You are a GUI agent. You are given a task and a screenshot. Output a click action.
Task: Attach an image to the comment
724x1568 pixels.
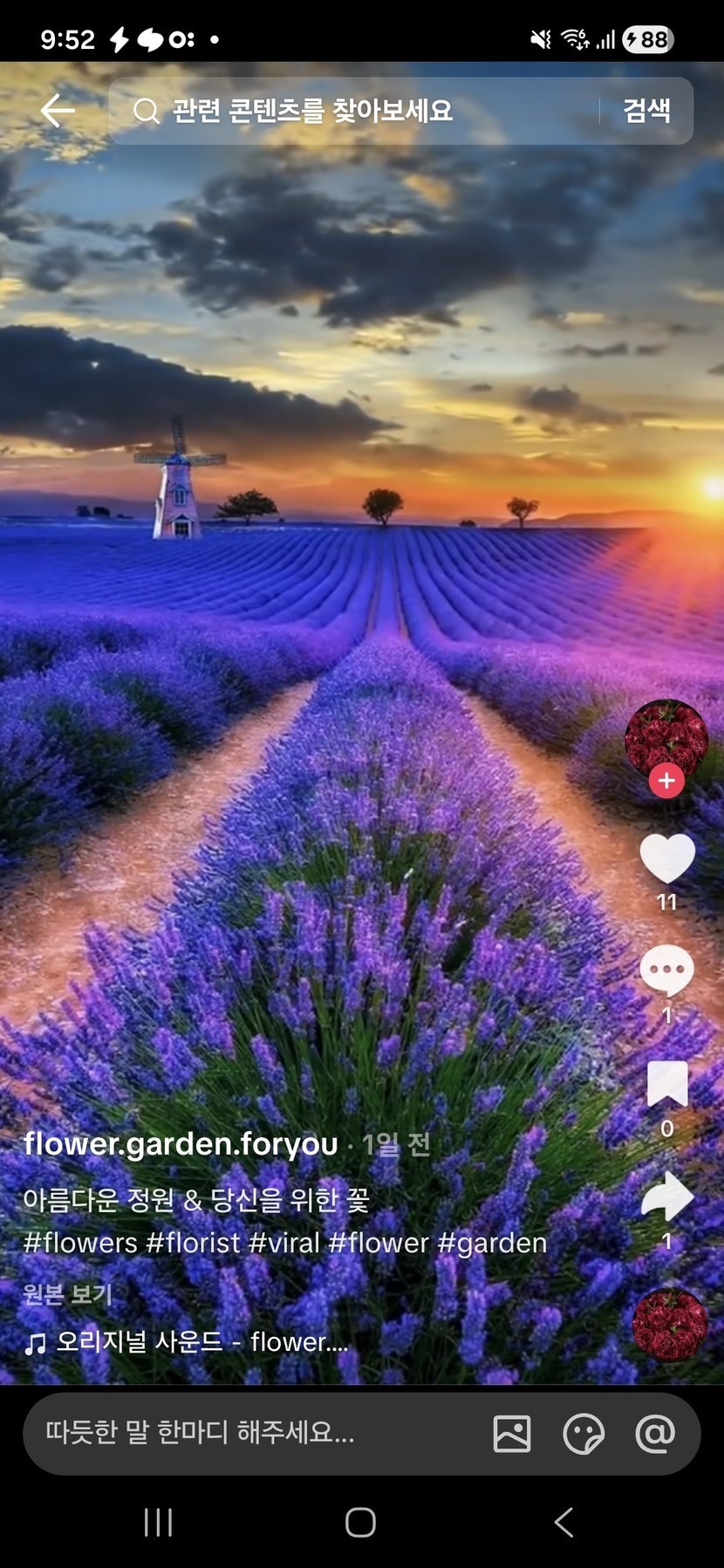(512, 1434)
